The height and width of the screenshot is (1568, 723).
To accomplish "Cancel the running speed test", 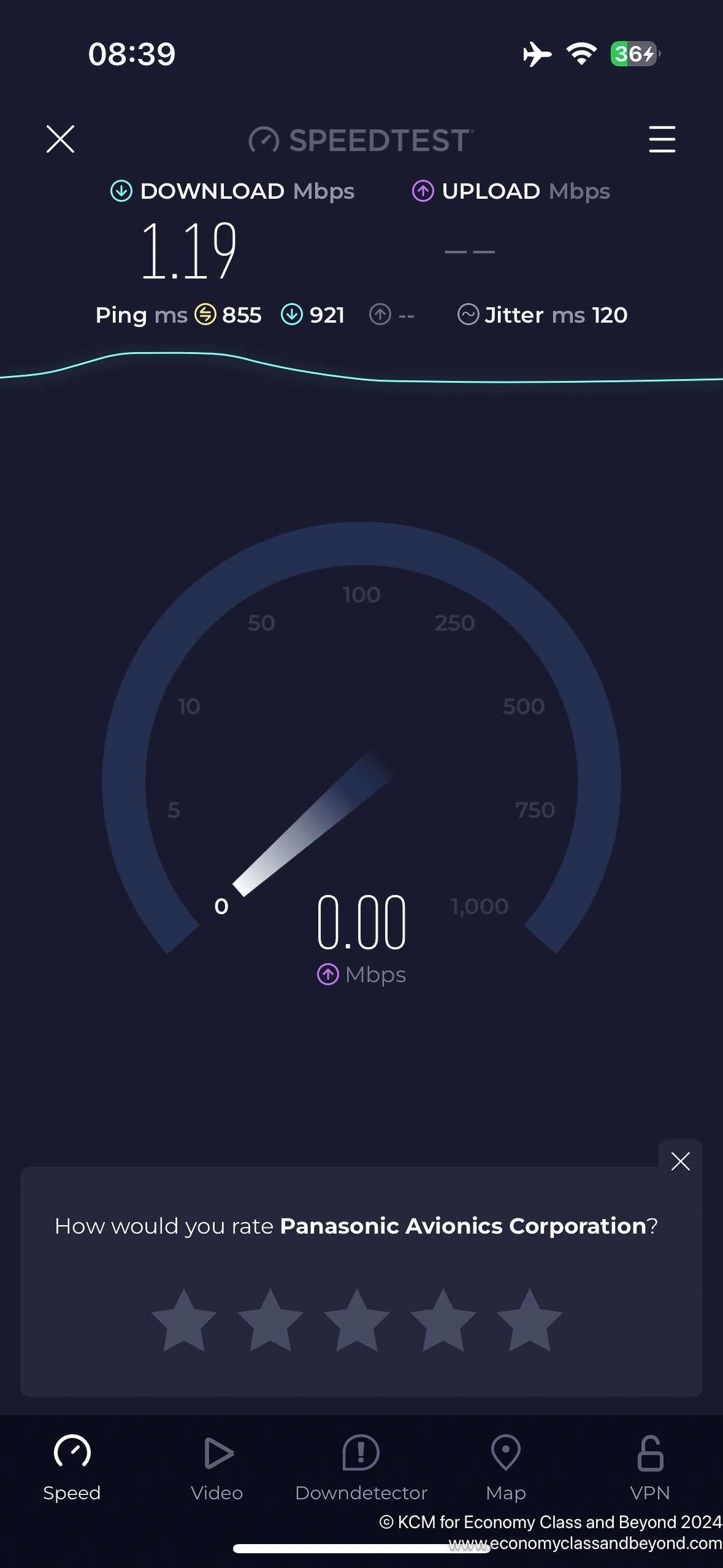I will (x=60, y=139).
